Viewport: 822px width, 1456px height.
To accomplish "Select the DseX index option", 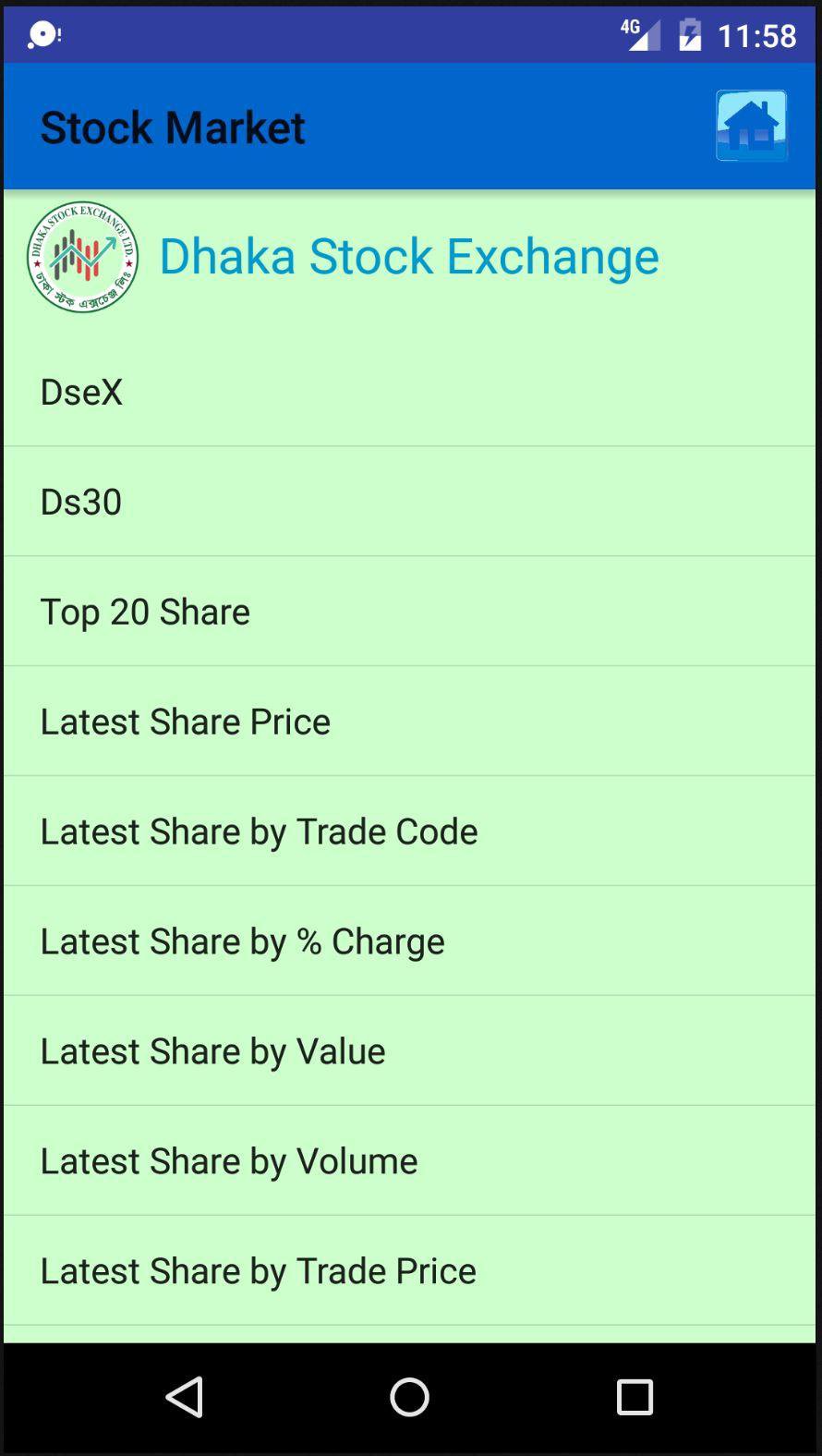I will (x=411, y=391).
